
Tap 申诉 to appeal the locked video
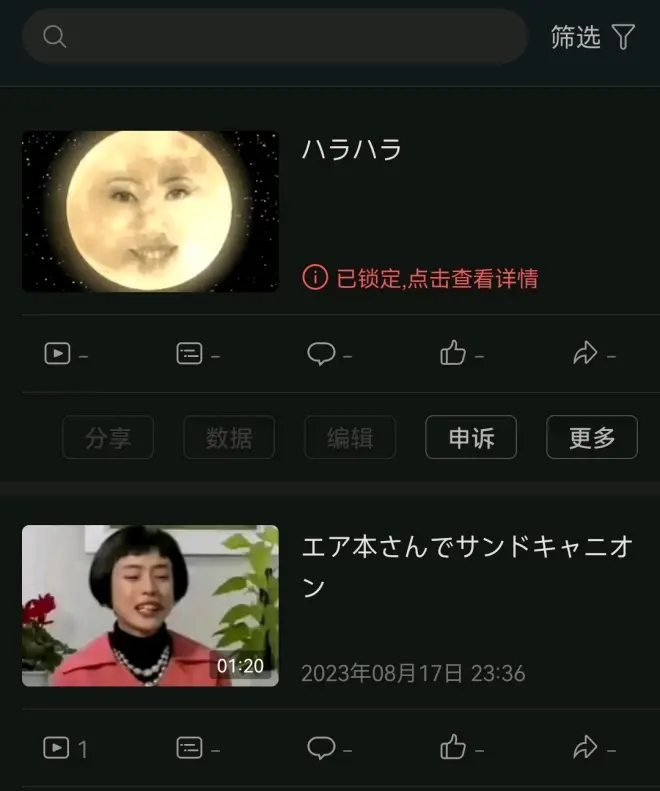[470, 437]
